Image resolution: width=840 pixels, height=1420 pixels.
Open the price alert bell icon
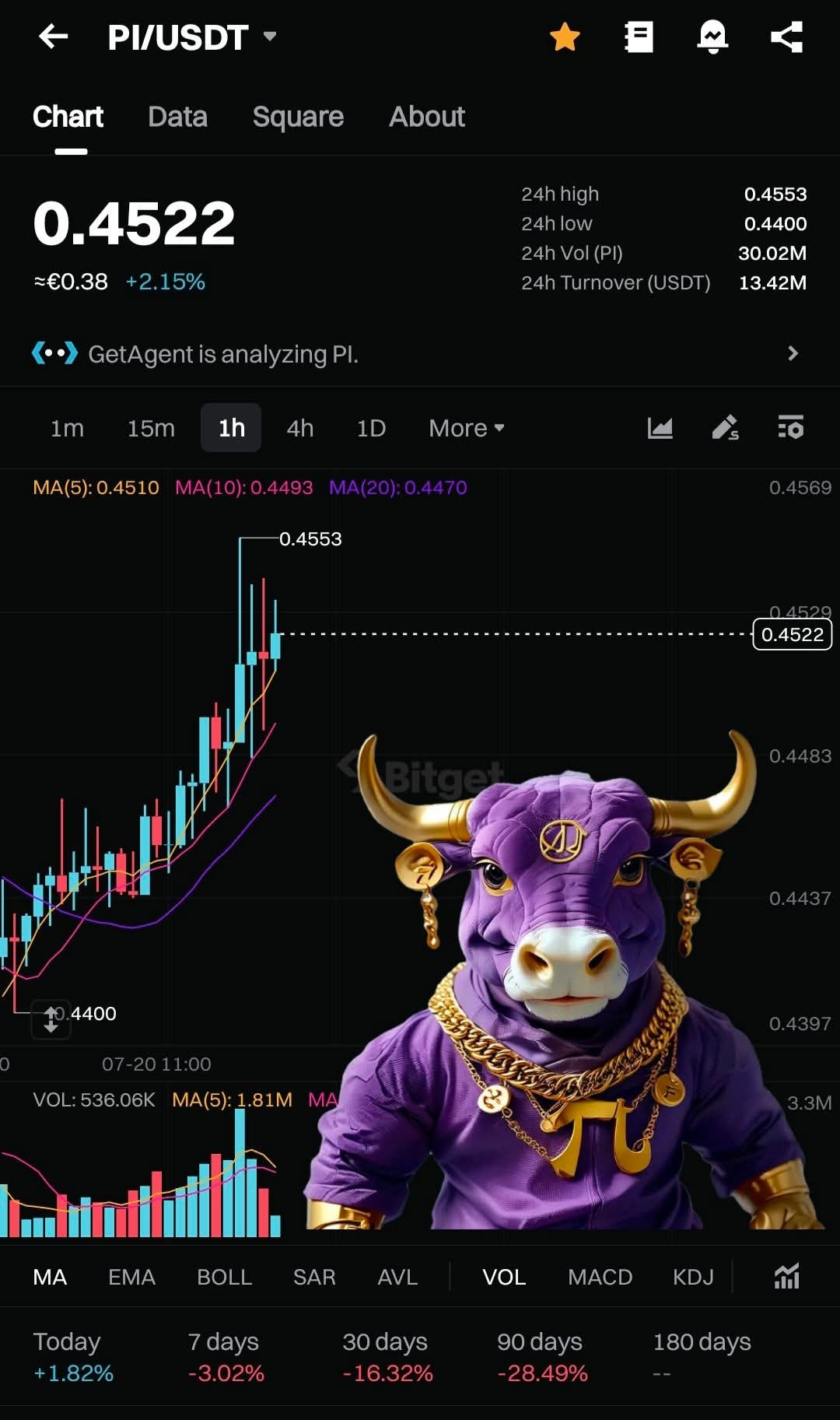pyautogui.click(x=712, y=37)
